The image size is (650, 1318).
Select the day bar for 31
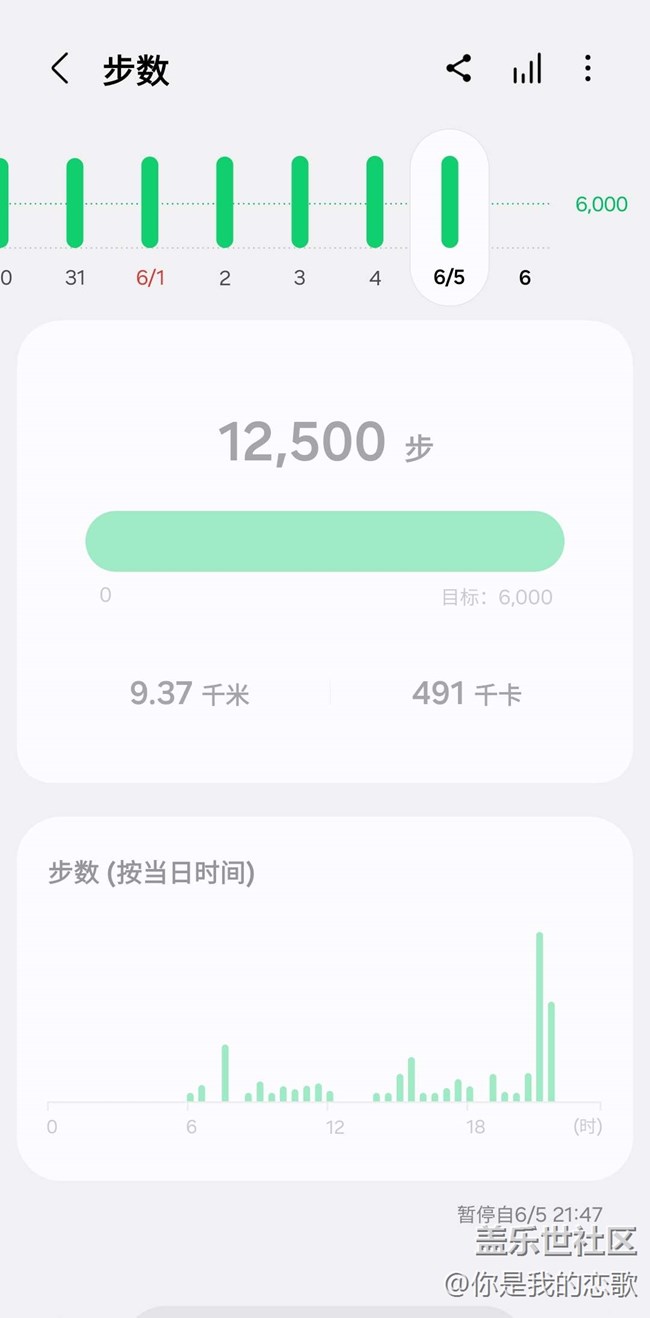[x=75, y=203]
